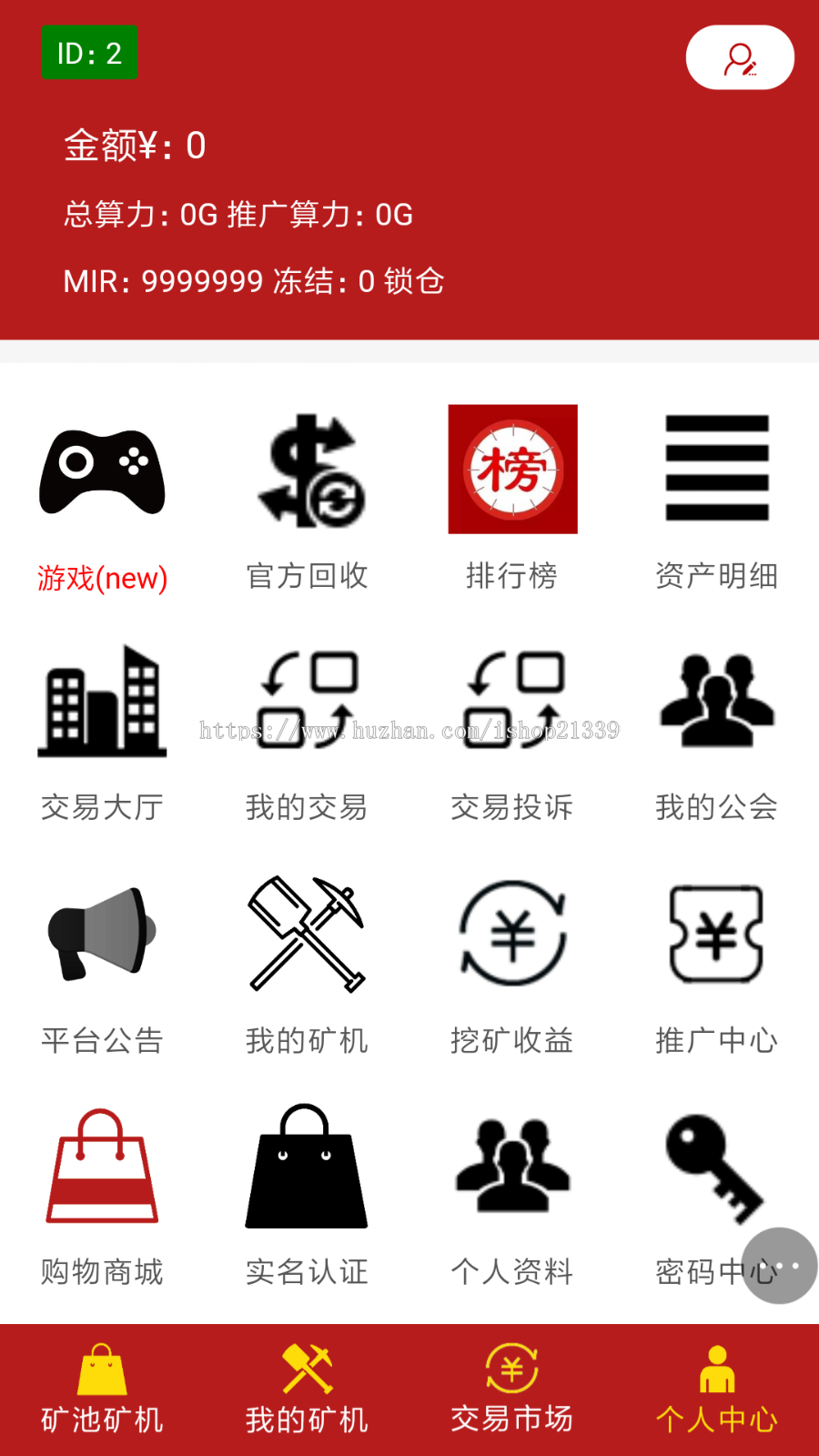Open 交易投诉 trade complaints

512,733
